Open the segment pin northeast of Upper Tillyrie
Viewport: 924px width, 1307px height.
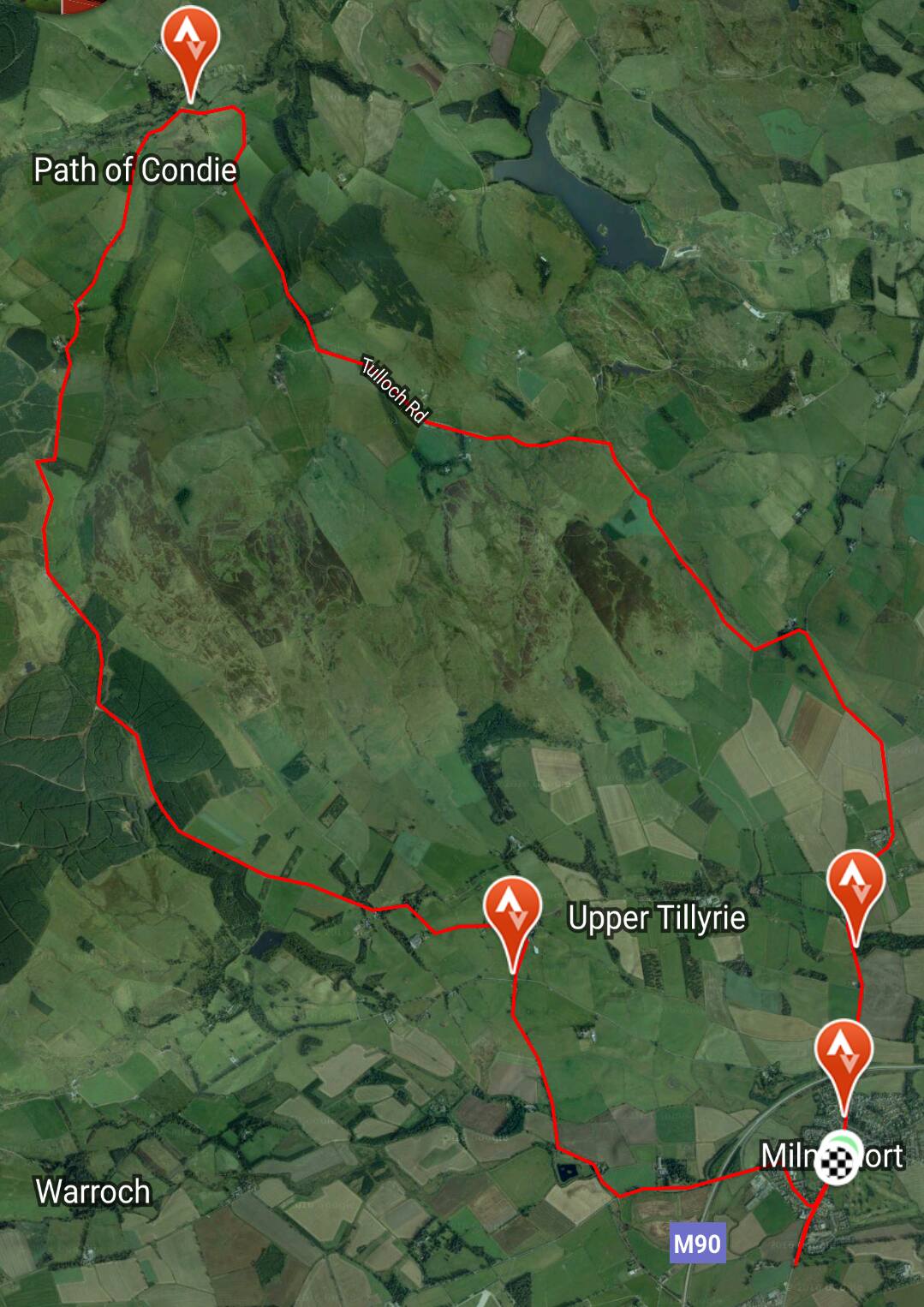[x=855, y=885]
